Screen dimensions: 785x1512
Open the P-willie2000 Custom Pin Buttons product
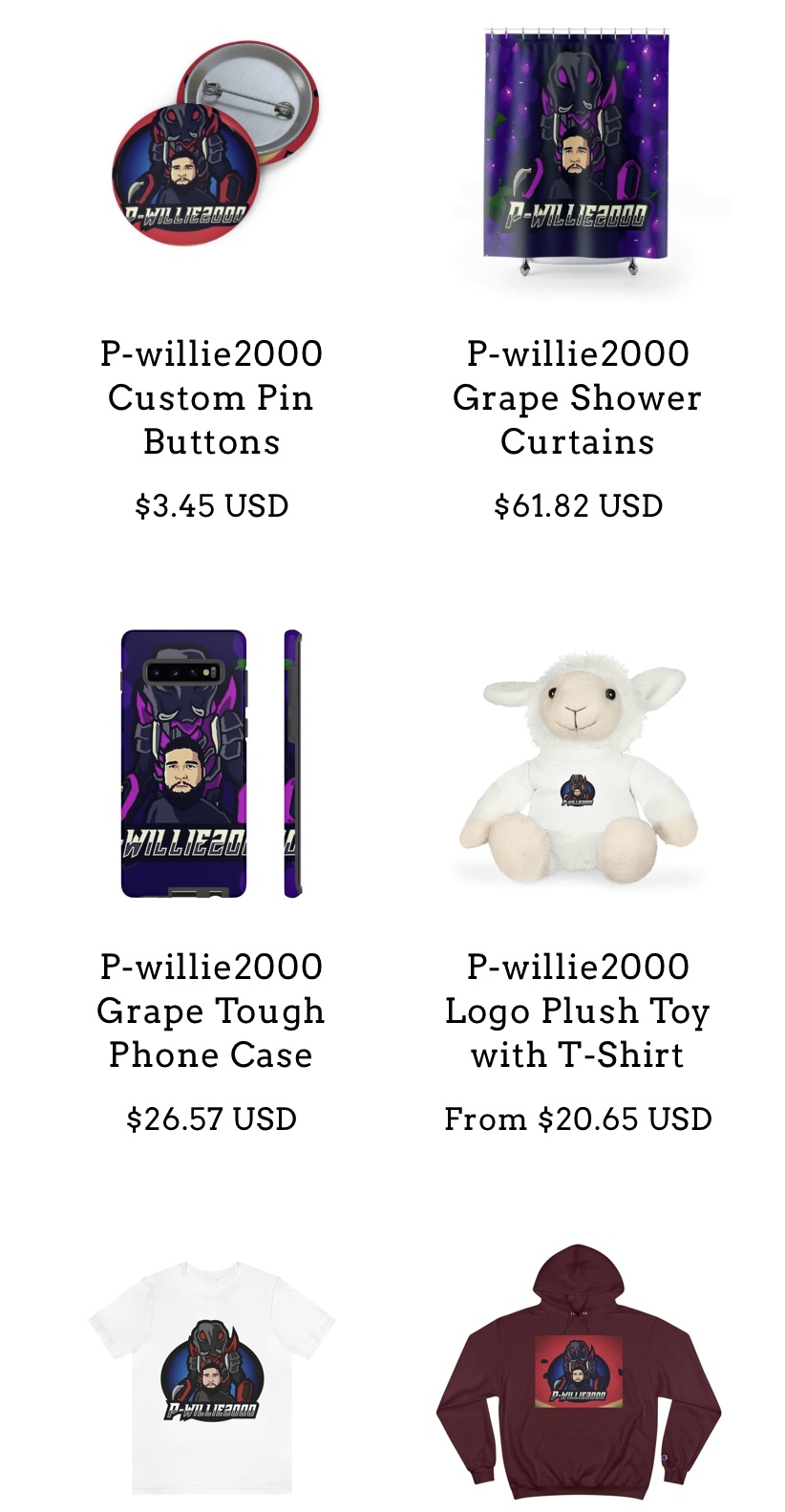(211, 397)
